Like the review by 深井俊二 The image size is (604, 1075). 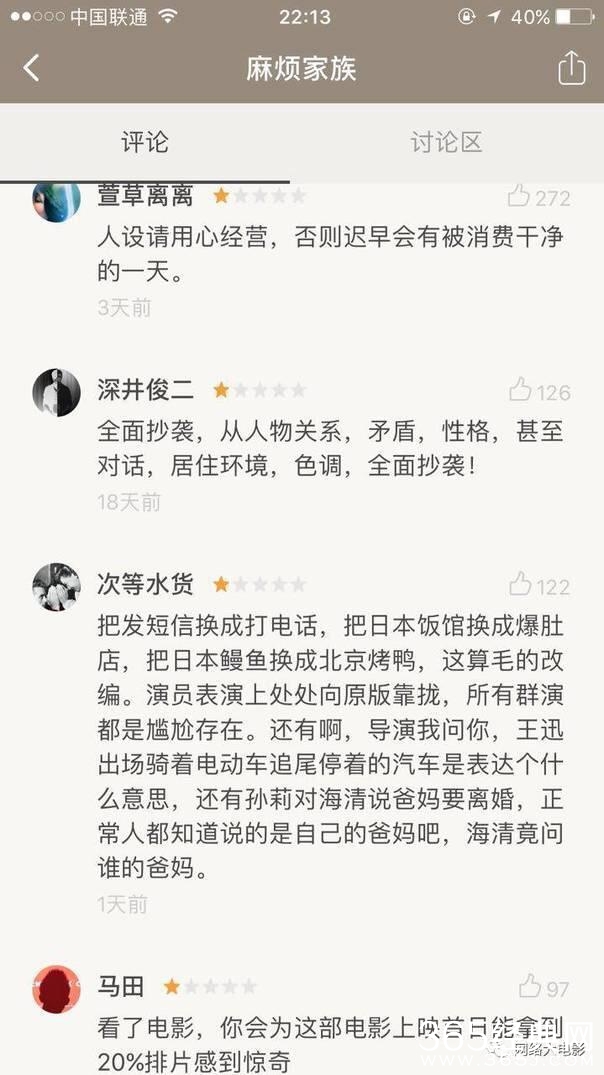coord(520,390)
